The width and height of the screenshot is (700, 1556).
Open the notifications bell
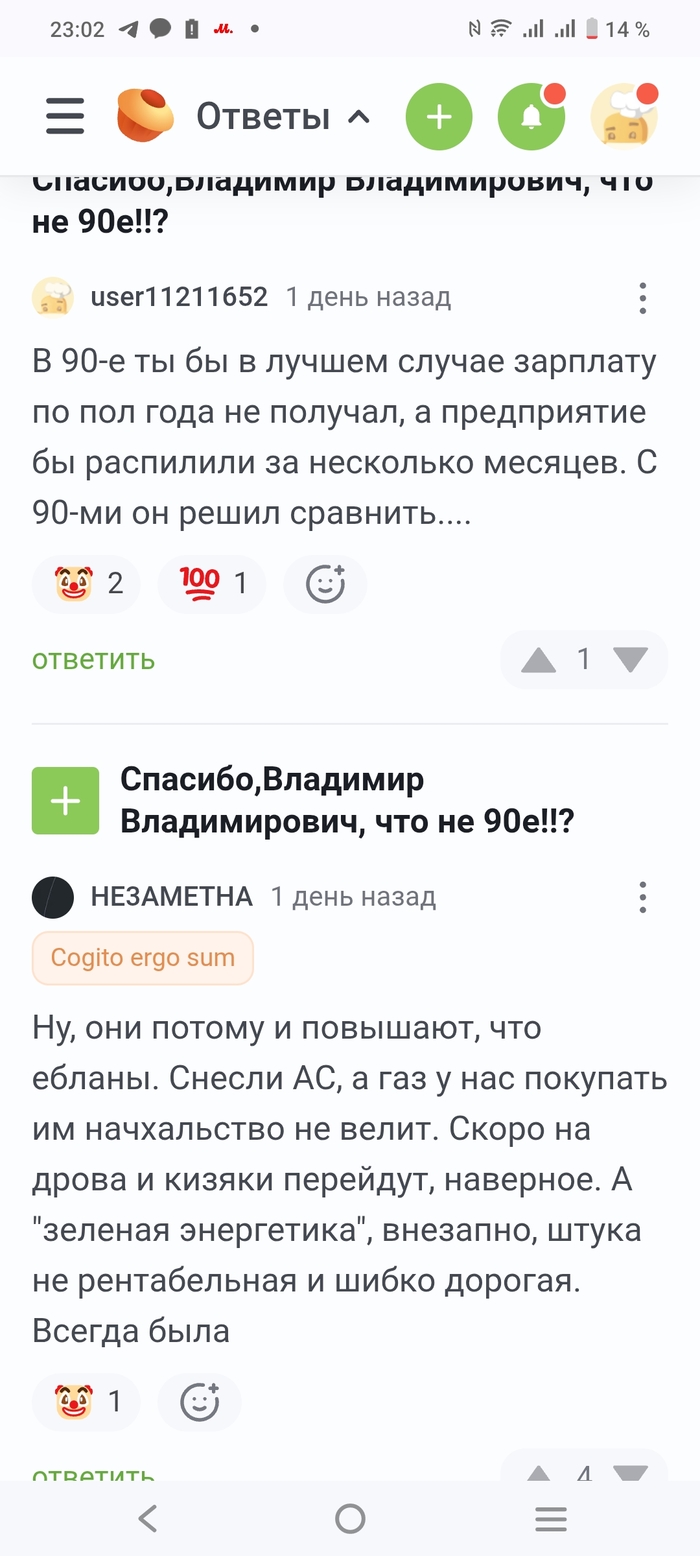point(531,117)
